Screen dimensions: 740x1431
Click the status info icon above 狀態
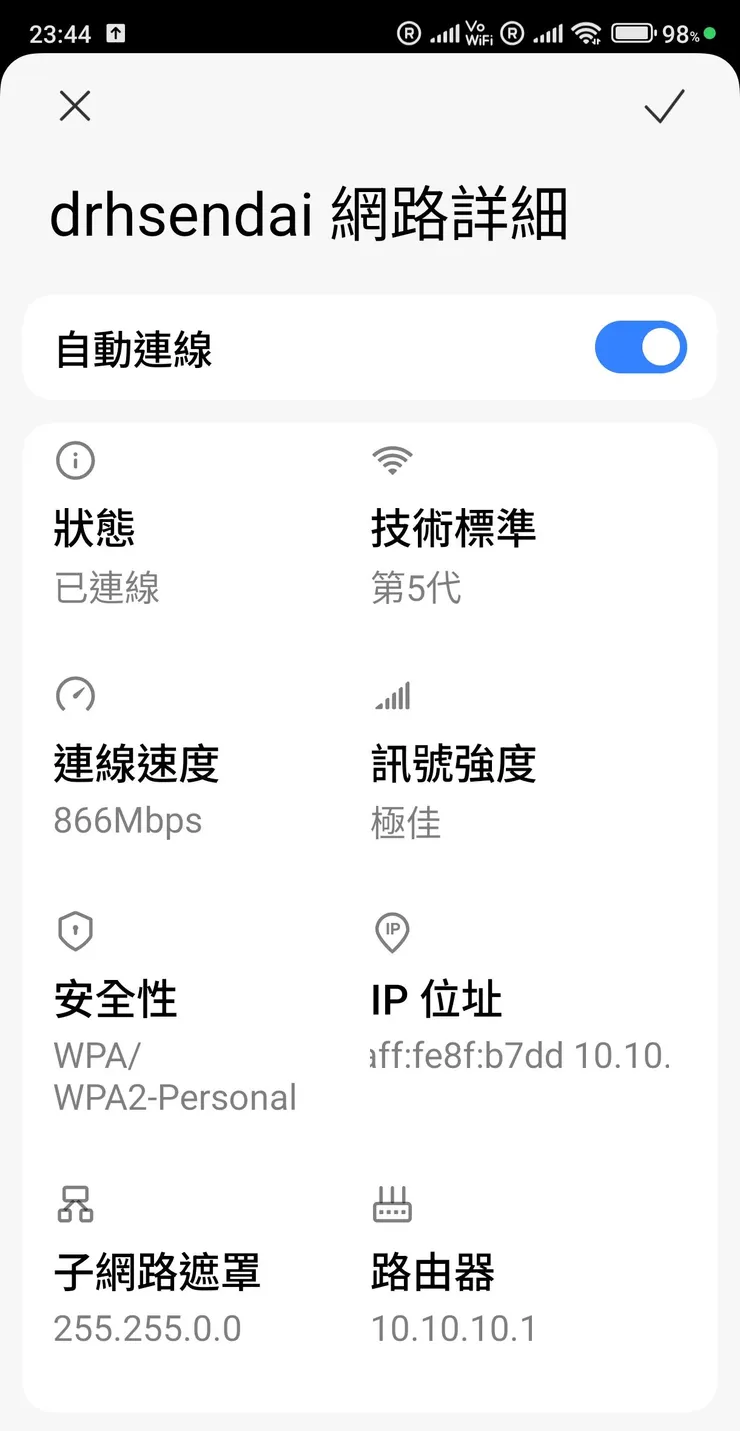(x=74, y=460)
